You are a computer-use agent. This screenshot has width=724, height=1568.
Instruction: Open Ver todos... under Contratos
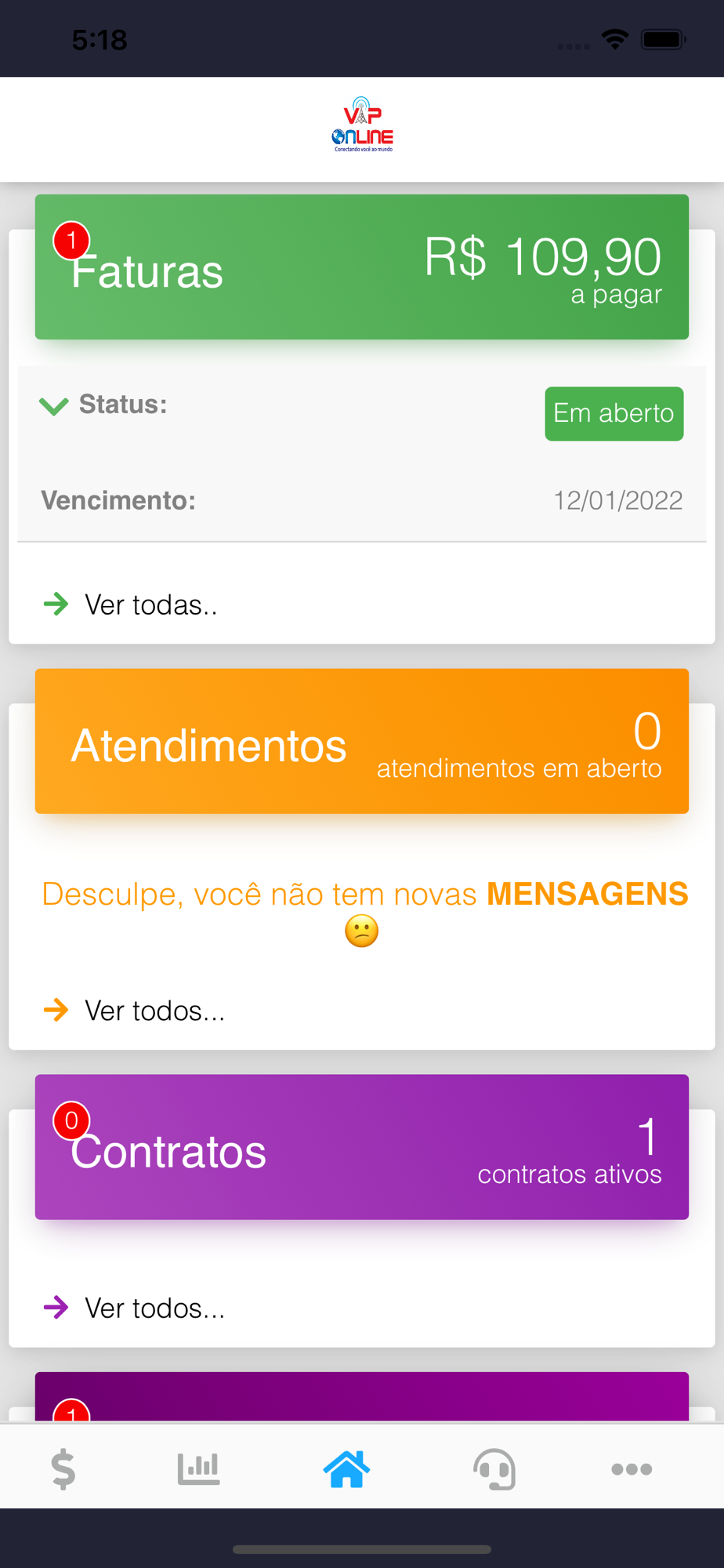pos(134,1307)
